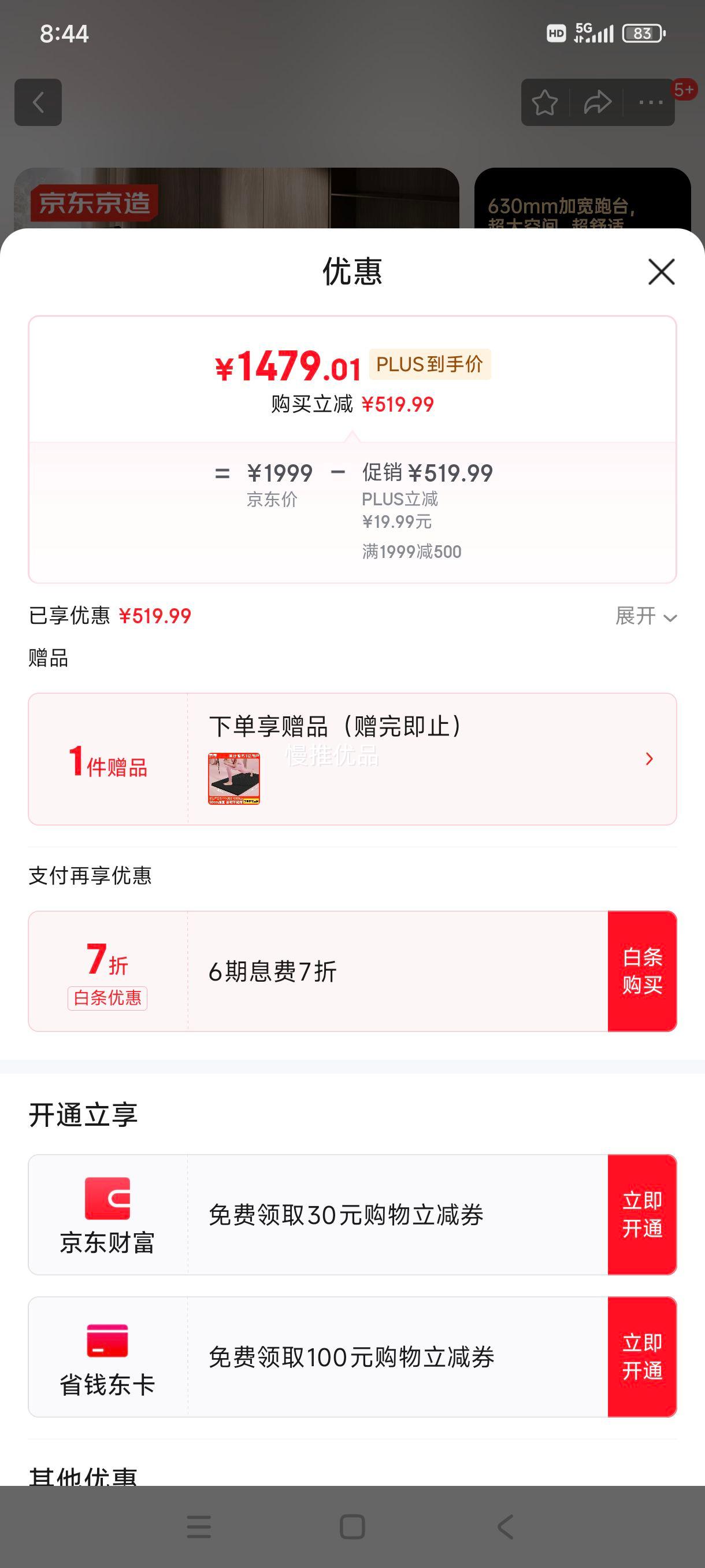
Task: Close the 优惠 discount panel
Action: (661, 272)
